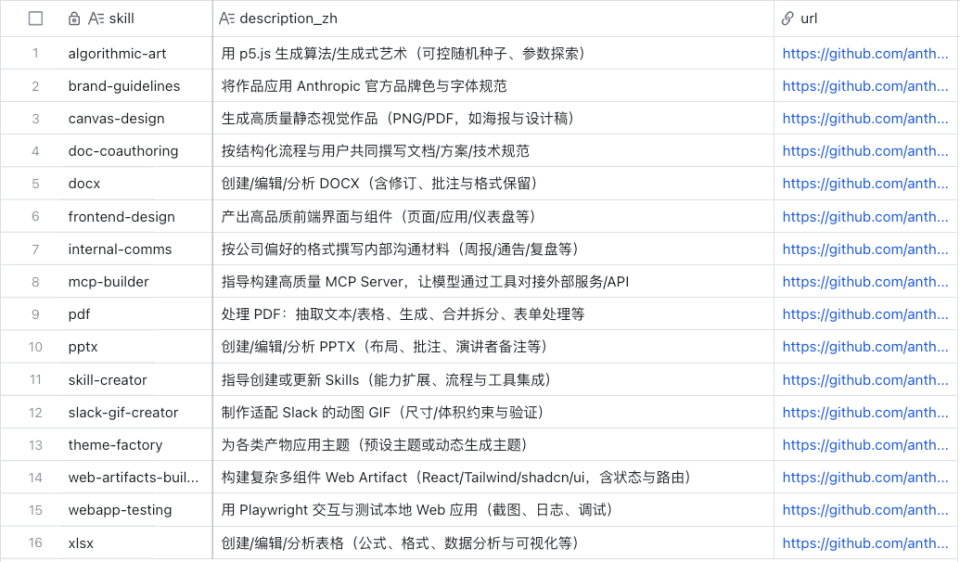Open the GitHub link for algorithmic-art
This screenshot has height=562, width=960.
pos(865,53)
